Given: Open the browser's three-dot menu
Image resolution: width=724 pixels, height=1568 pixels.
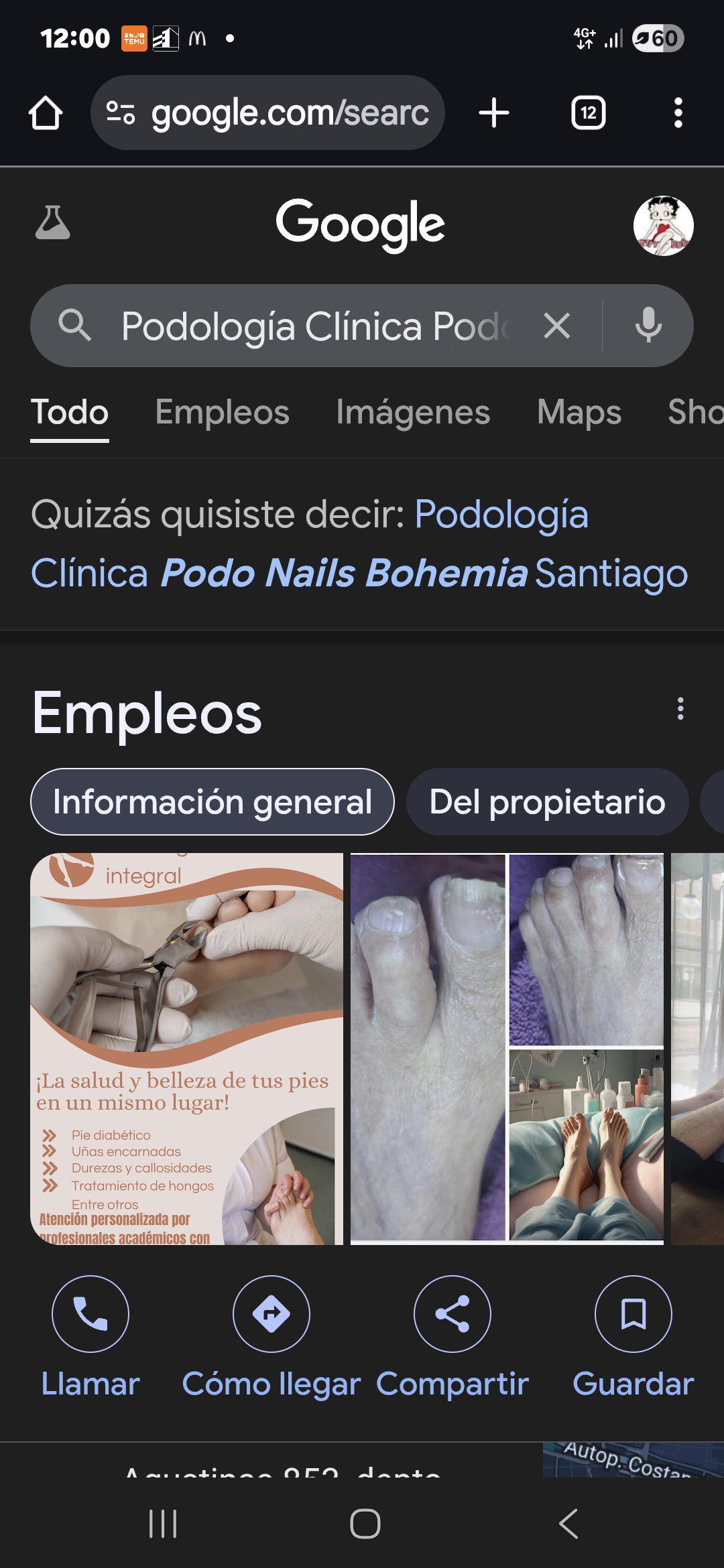Looking at the screenshot, I should tap(678, 113).
